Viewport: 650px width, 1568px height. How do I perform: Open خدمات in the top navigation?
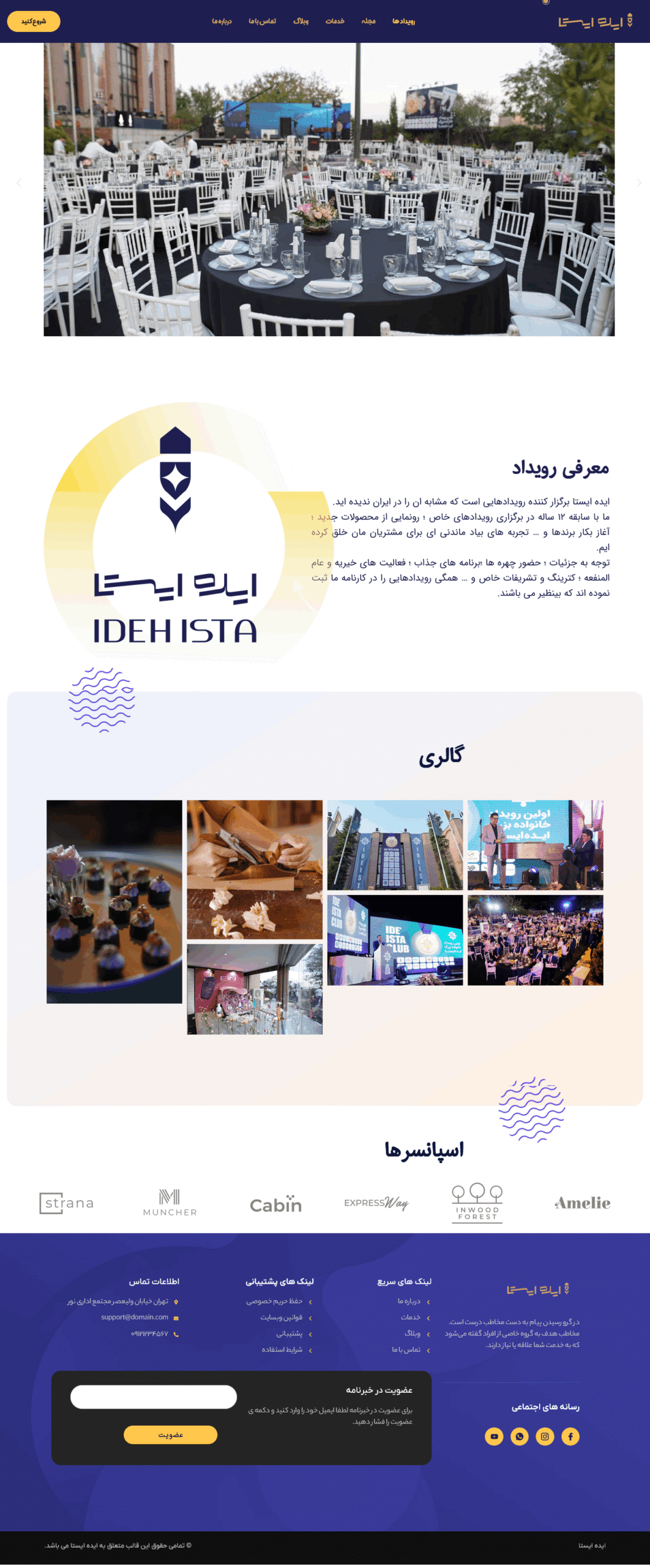335,21
